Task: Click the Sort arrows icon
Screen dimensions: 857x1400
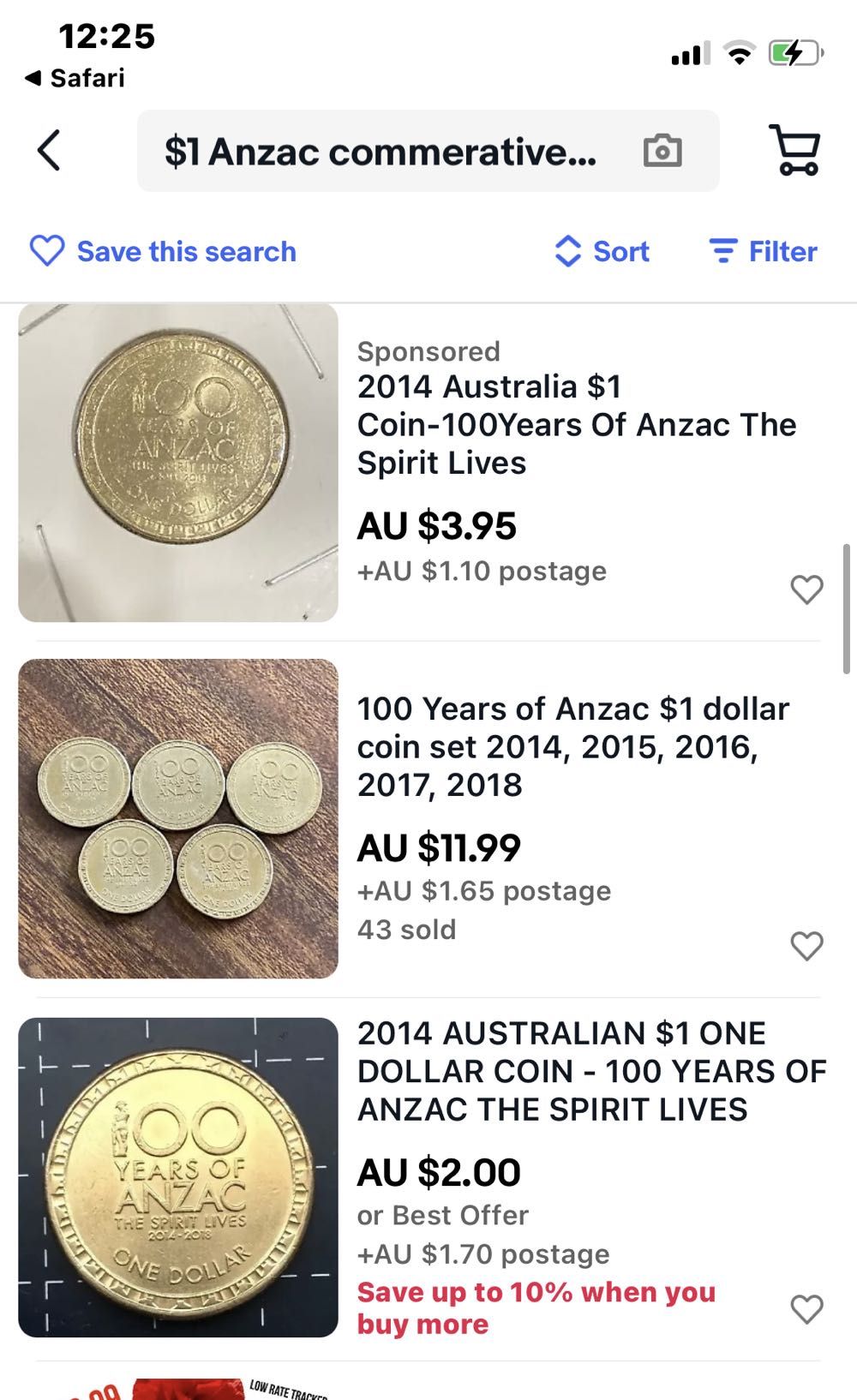Action: point(568,251)
